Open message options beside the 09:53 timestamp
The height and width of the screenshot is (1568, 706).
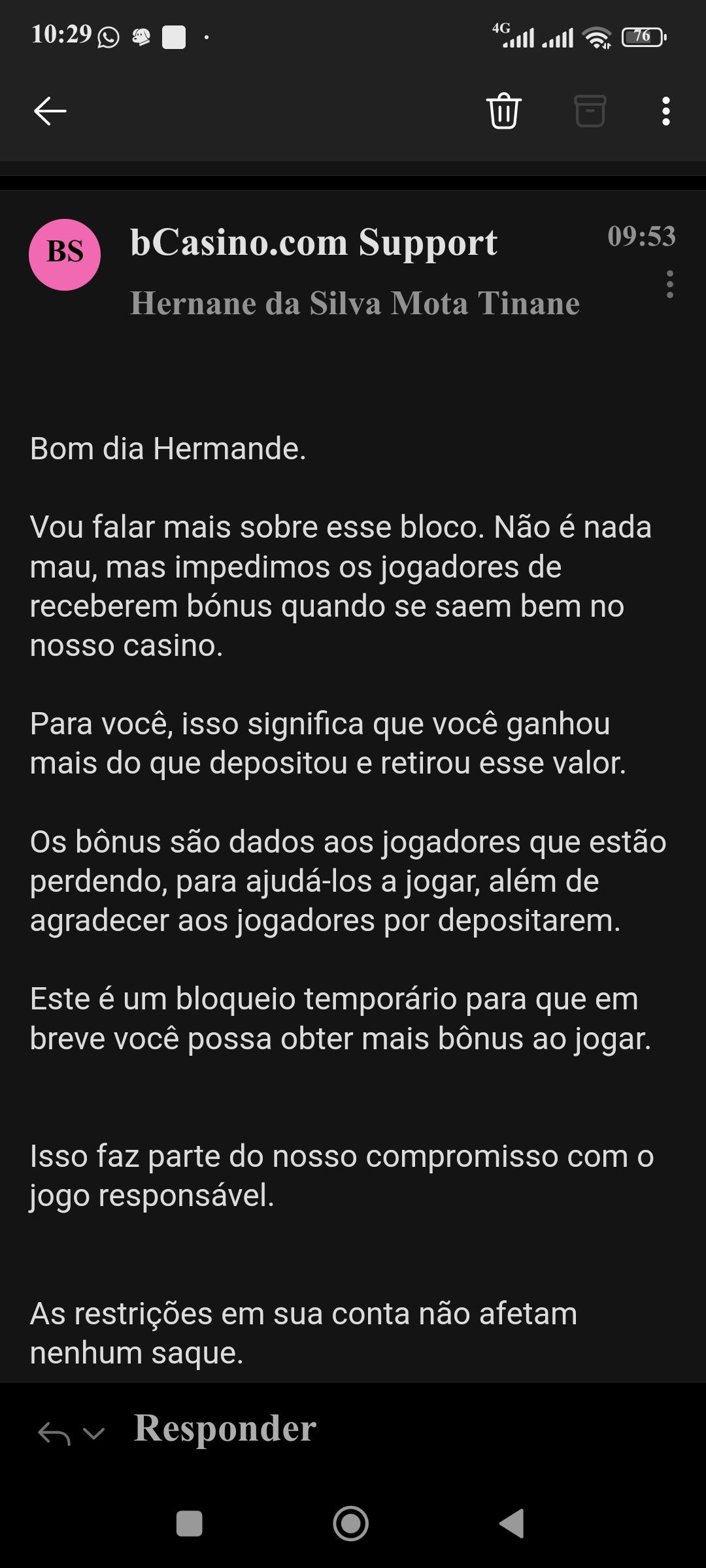point(669,284)
